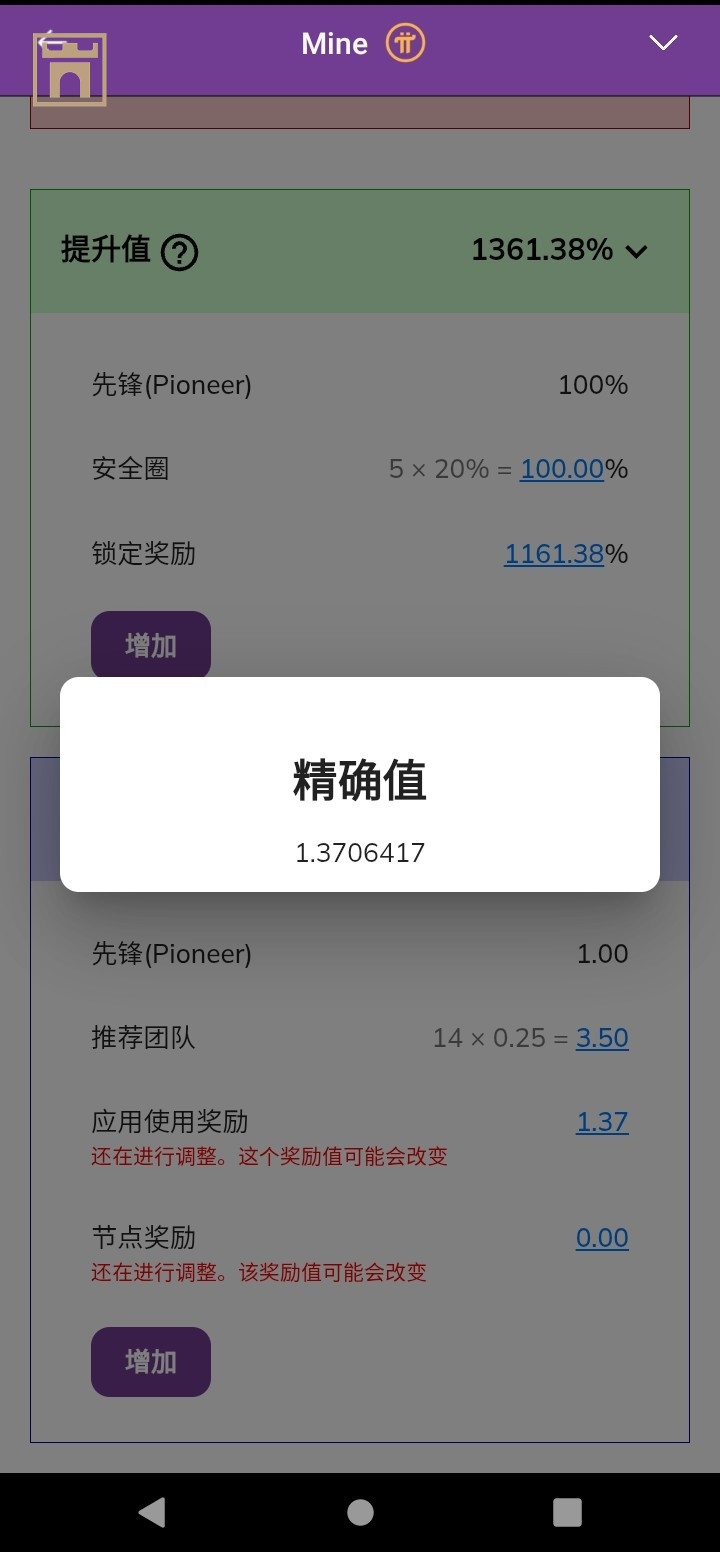This screenshot has width=720, height=1552.
Task: Tap 增加 button under 锁定奖励
Action: 151,645
